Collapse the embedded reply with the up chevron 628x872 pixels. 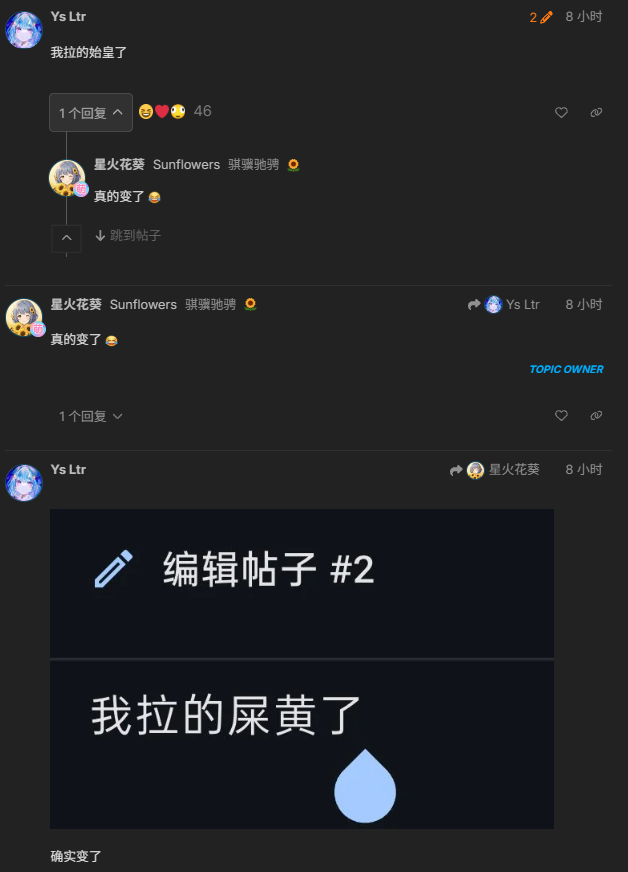point(66,238)
